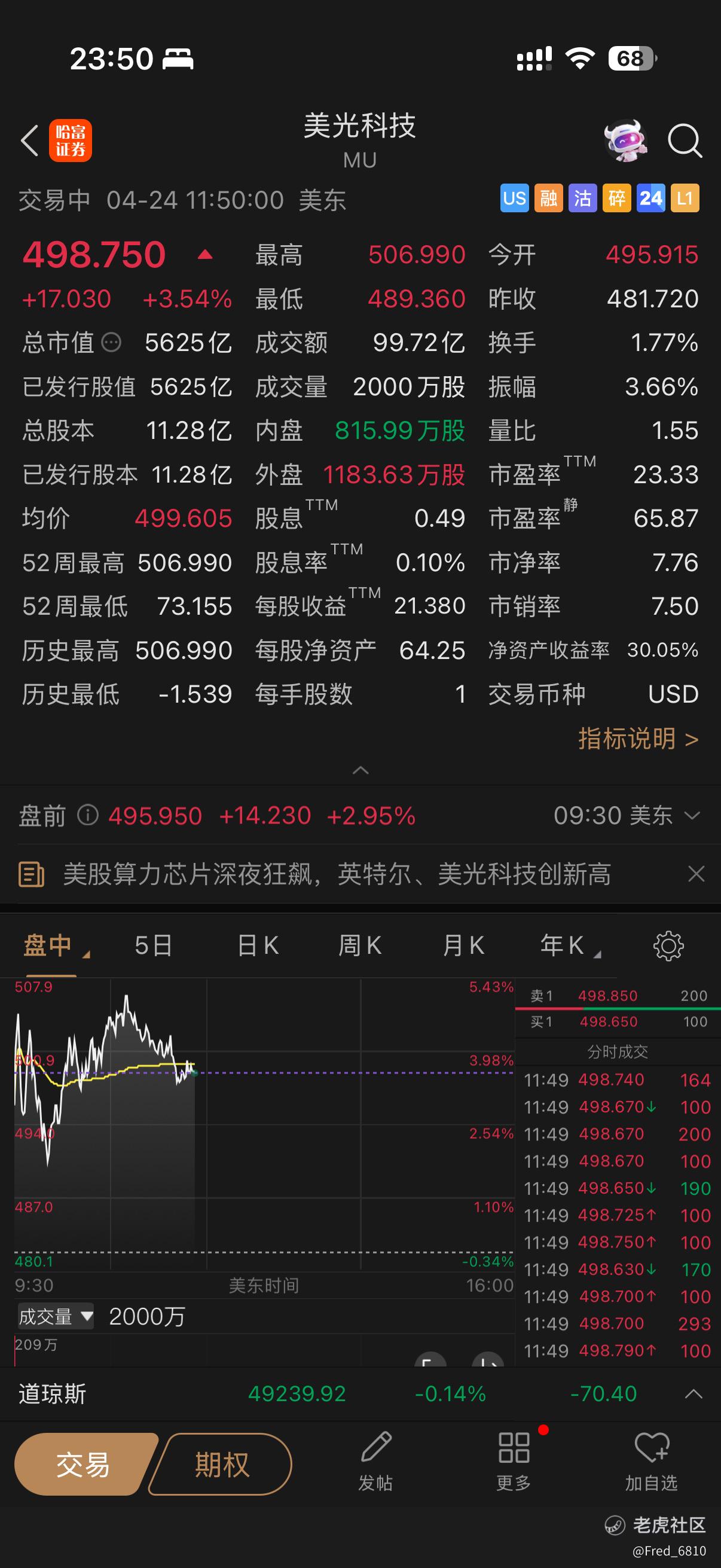Tap the 交易 trade button
The width and height of the screenshot is (721, 1568).
click(x=83, y=1464)
